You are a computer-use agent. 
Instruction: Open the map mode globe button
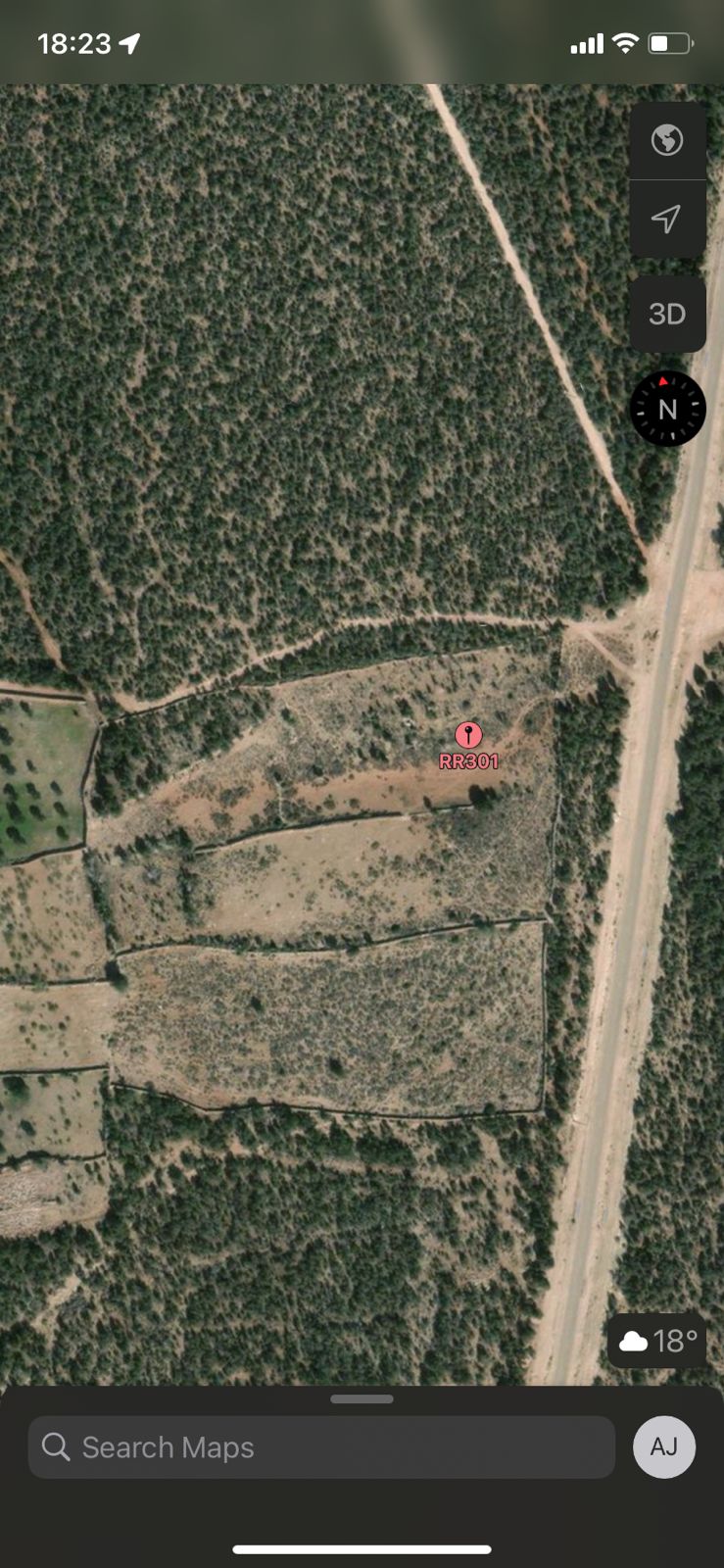667,140
